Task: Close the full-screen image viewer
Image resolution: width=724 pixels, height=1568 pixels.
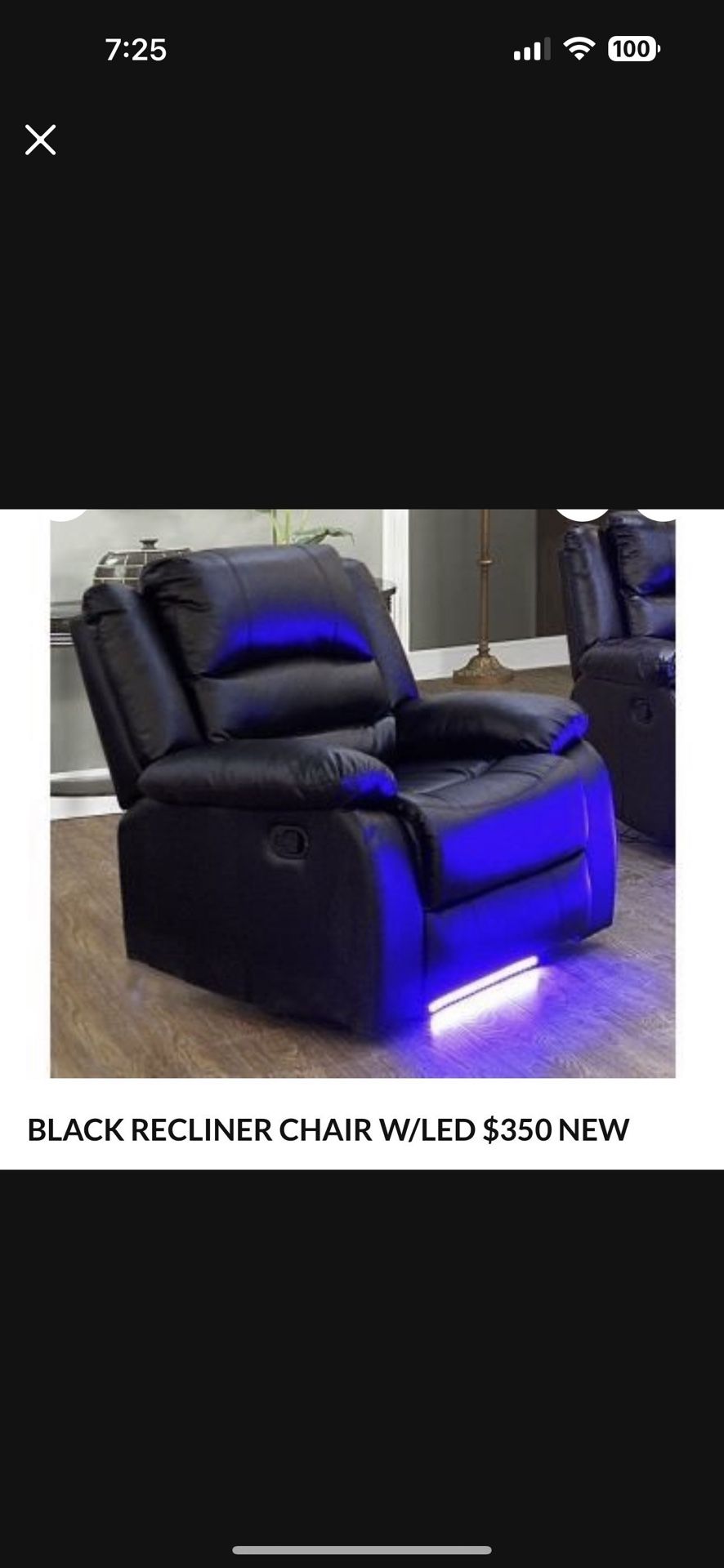Action: 40,140
